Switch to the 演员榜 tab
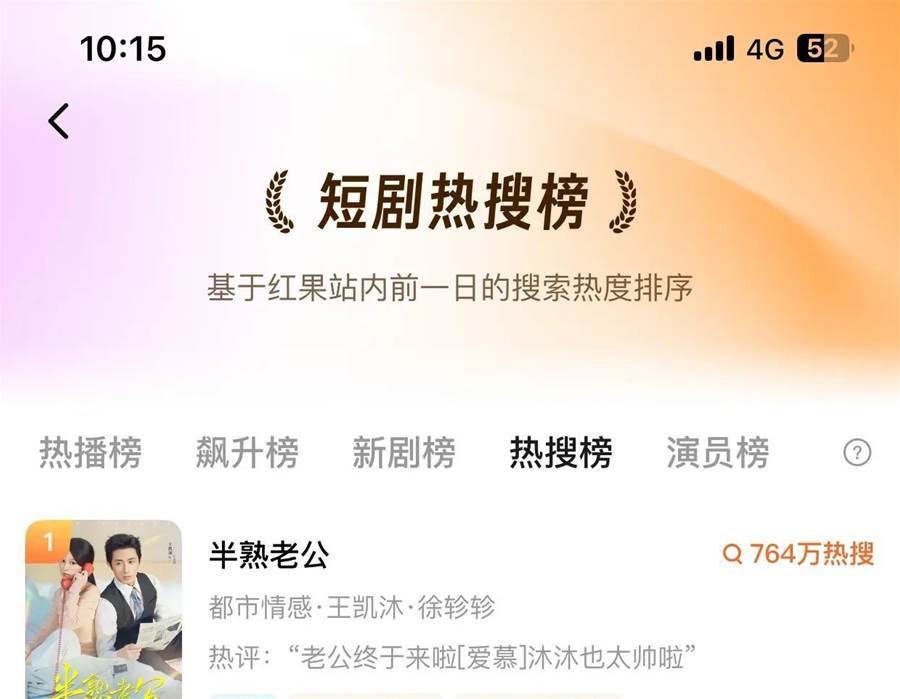 pyautogui.click(x=717, y=453)
